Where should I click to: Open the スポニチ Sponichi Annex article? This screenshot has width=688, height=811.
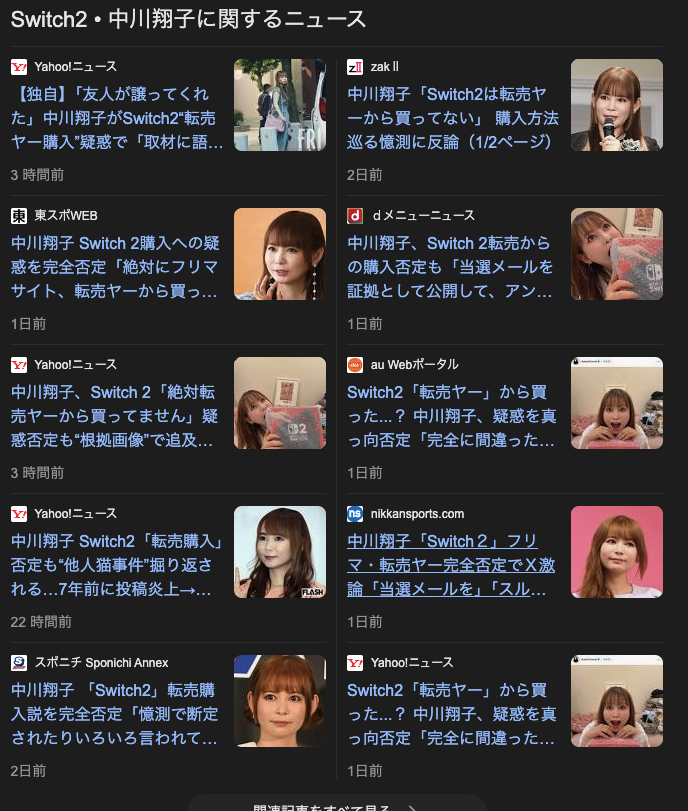(x=115, y=714)
